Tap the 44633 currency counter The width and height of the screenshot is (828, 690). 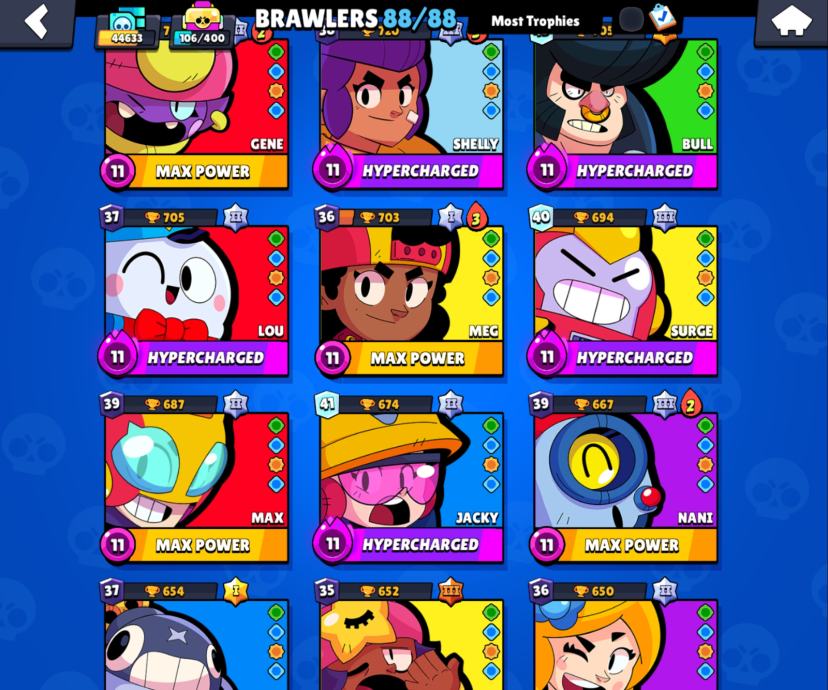(127, 29)
